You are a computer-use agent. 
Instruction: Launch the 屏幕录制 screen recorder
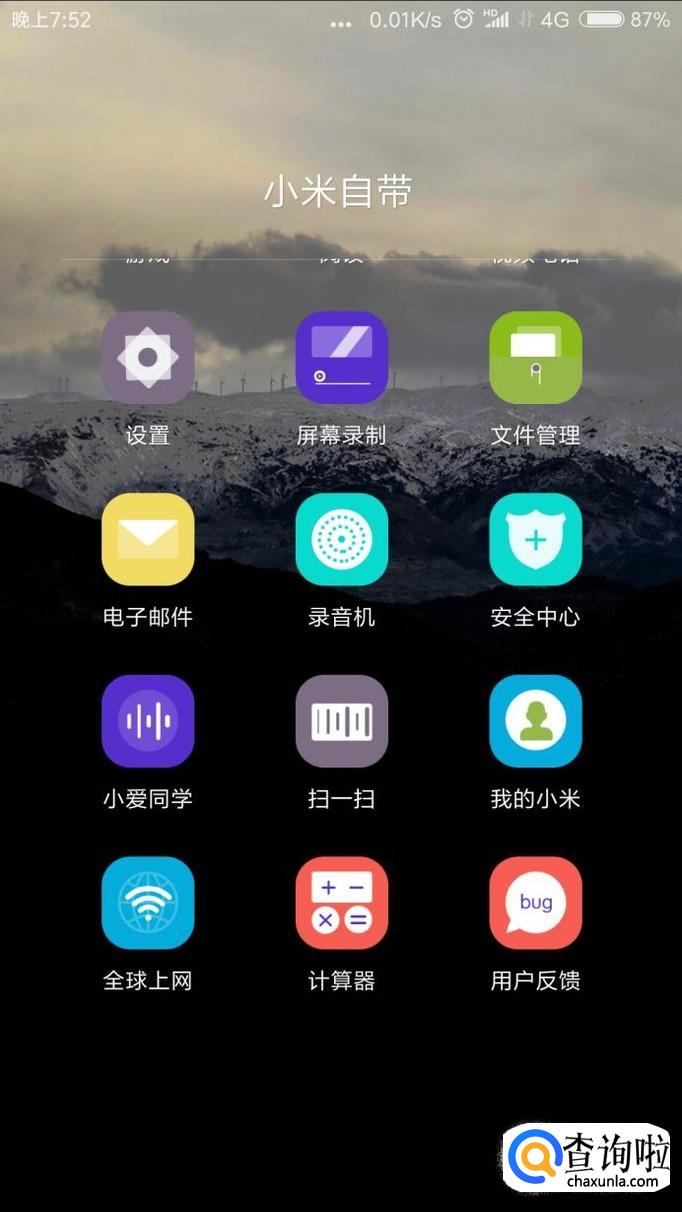[x=341, y=358]
